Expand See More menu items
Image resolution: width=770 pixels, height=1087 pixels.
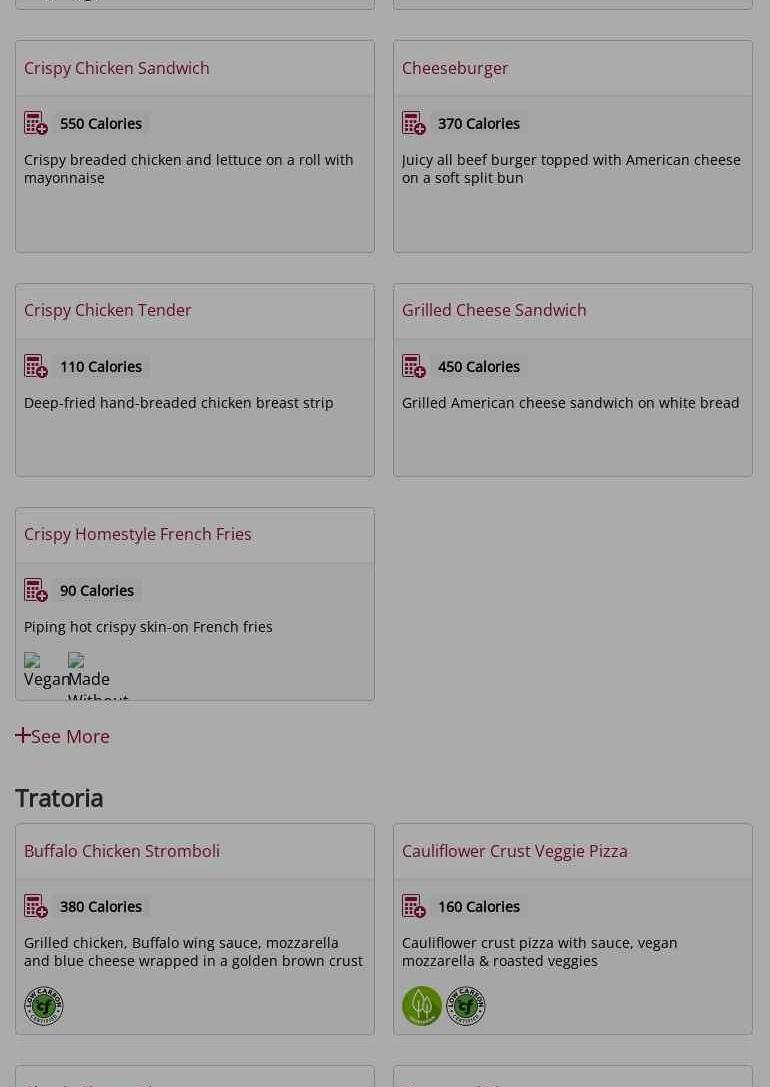point(62,736)
